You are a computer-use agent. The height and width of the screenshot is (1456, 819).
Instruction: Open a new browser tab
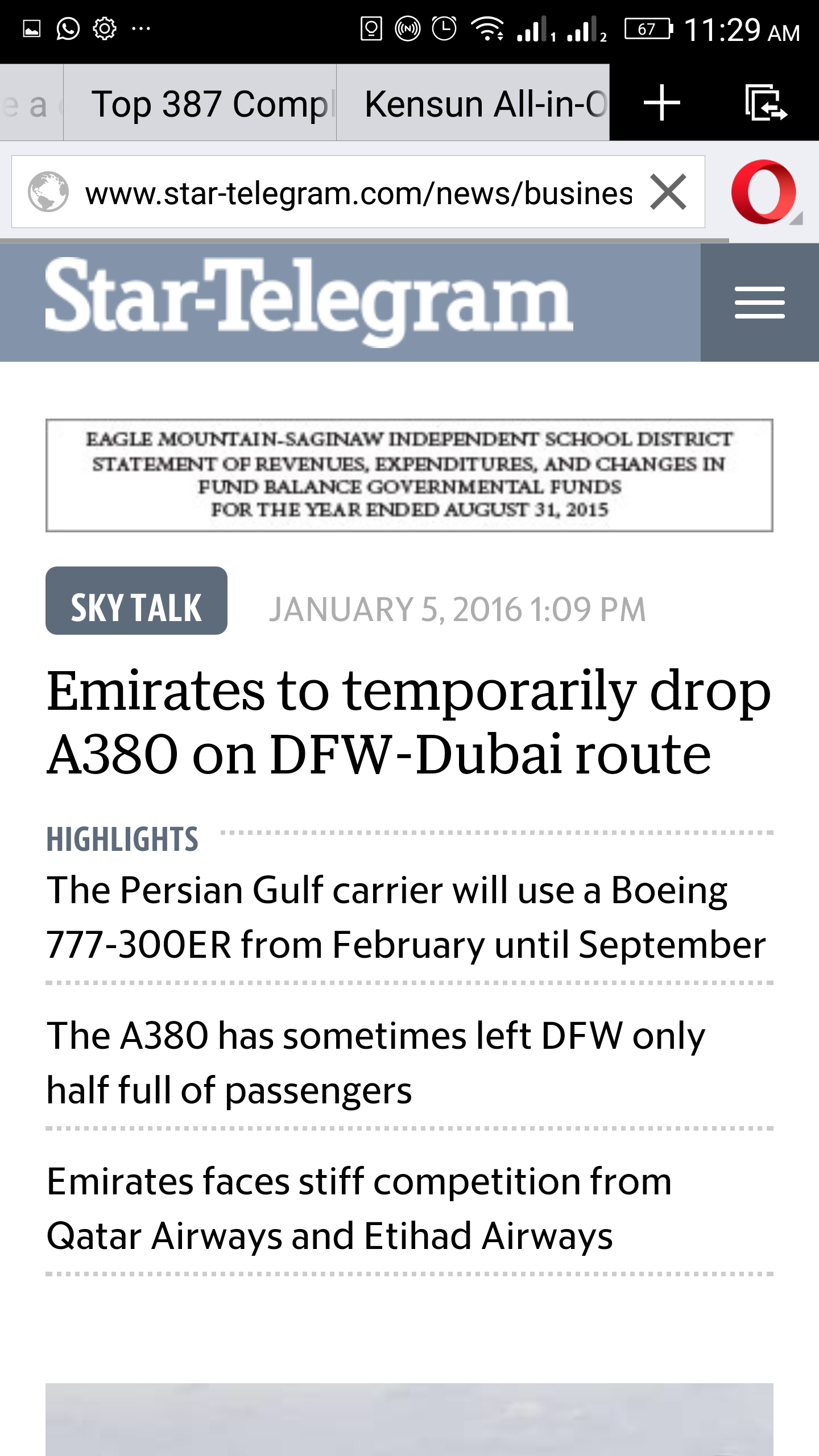click(x=661, y=104)
